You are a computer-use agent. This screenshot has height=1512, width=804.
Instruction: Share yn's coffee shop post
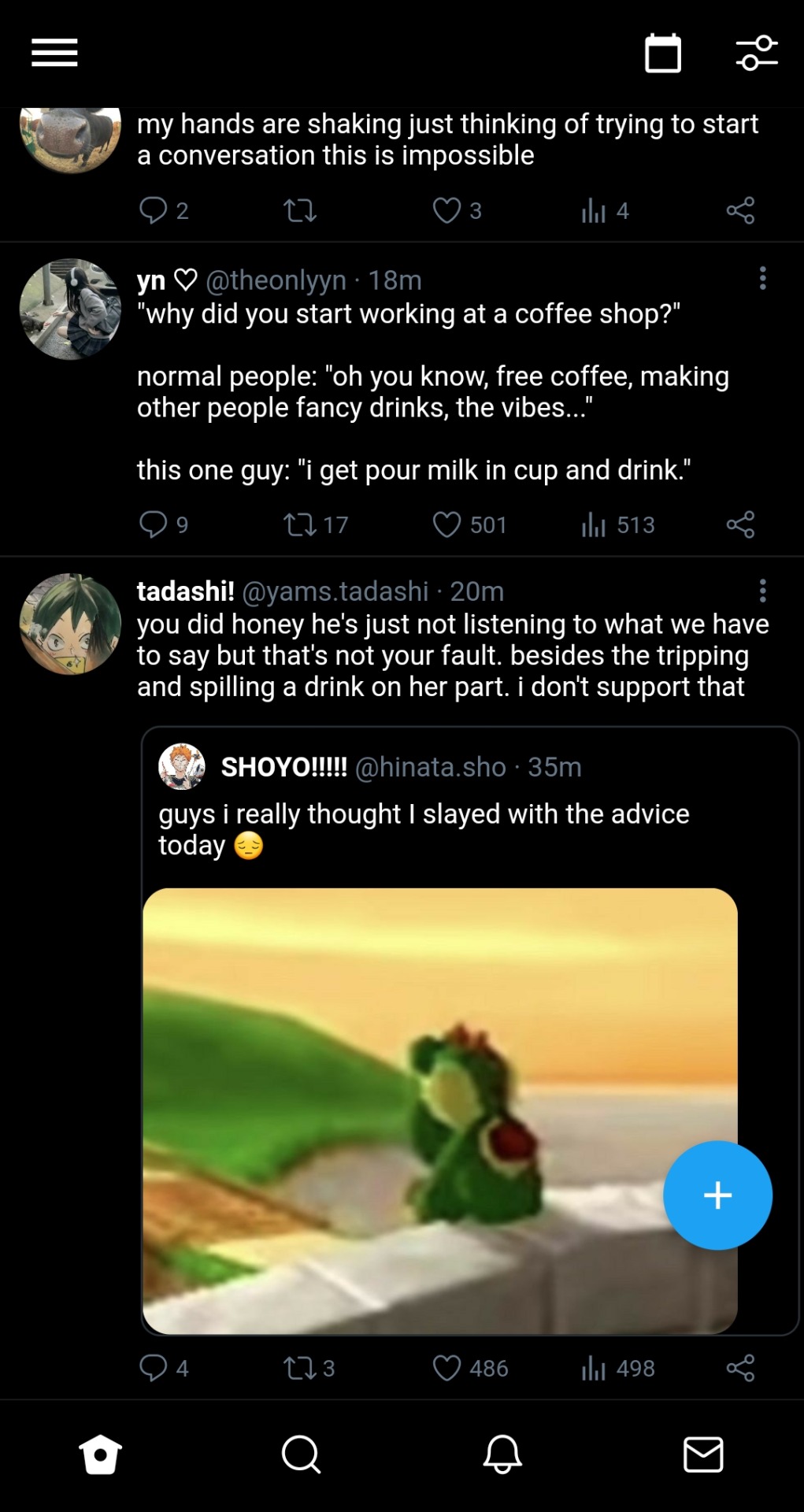[x=740, y=524]
